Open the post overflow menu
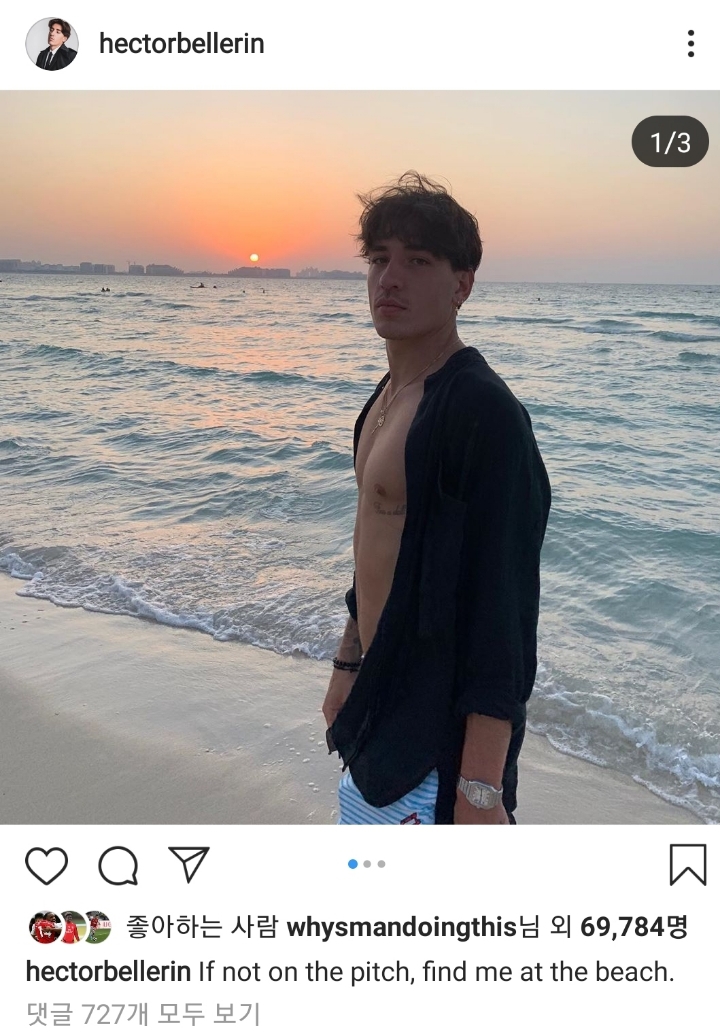The height and width of the screenshot is (1036, 720). pyautogui.click(x=690, y=44)
